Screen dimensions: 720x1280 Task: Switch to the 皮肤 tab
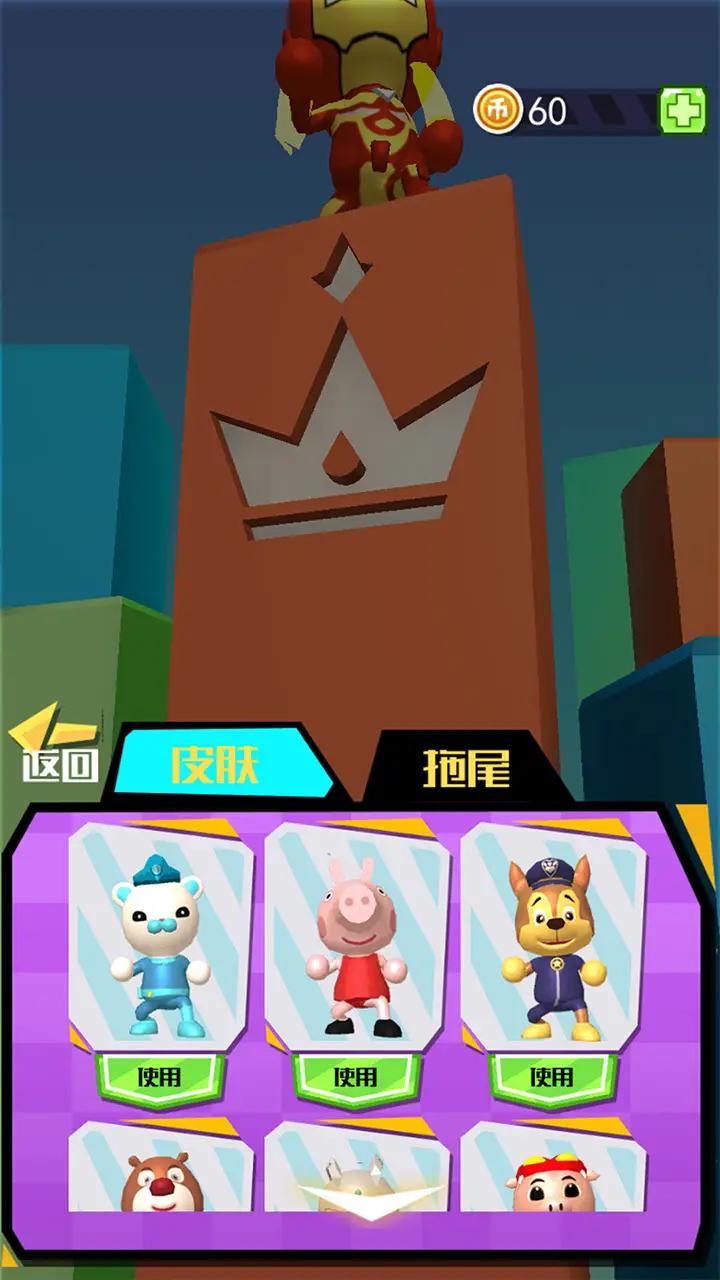pos(216,765)
